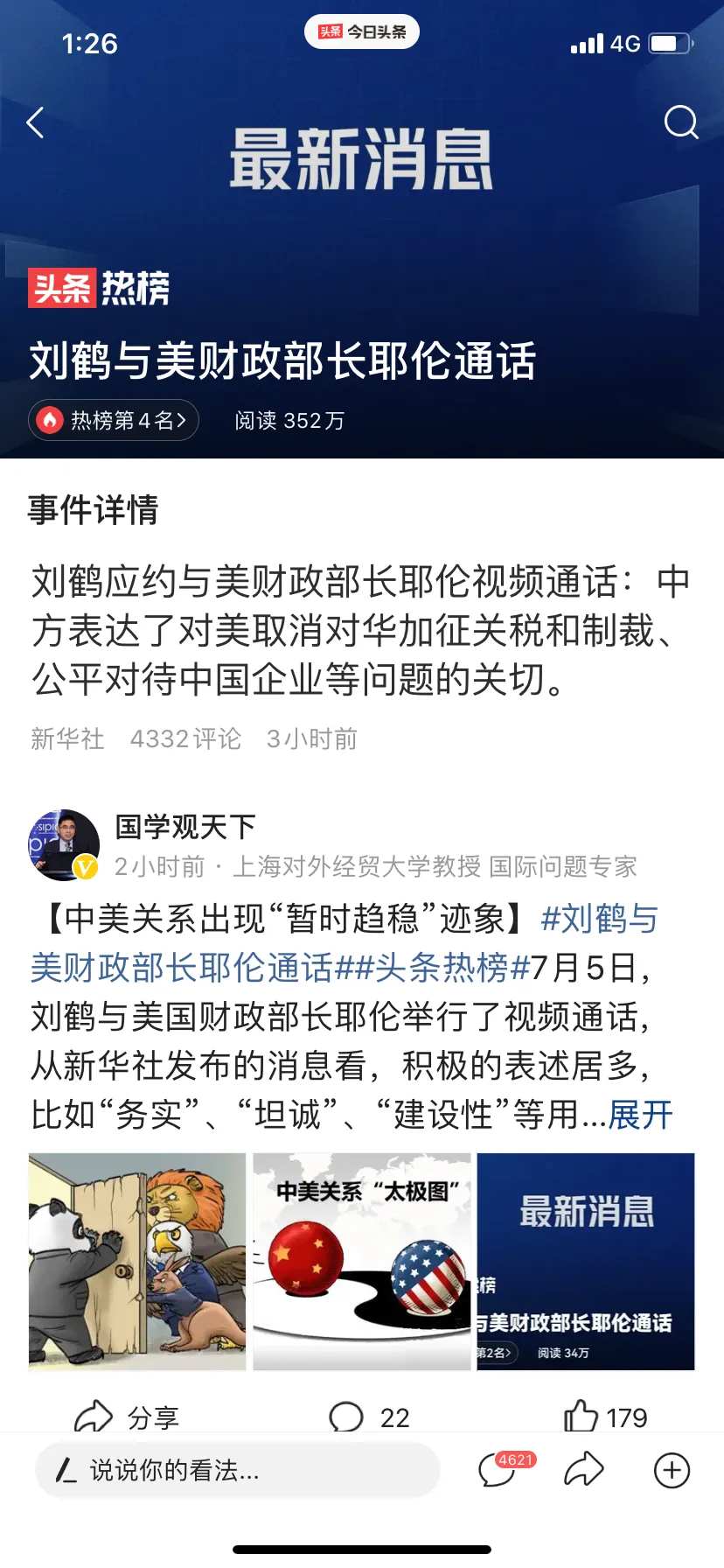Go back using the top-left arrow
Viewport: 724px width, 1568px height.
pos(35,123)
